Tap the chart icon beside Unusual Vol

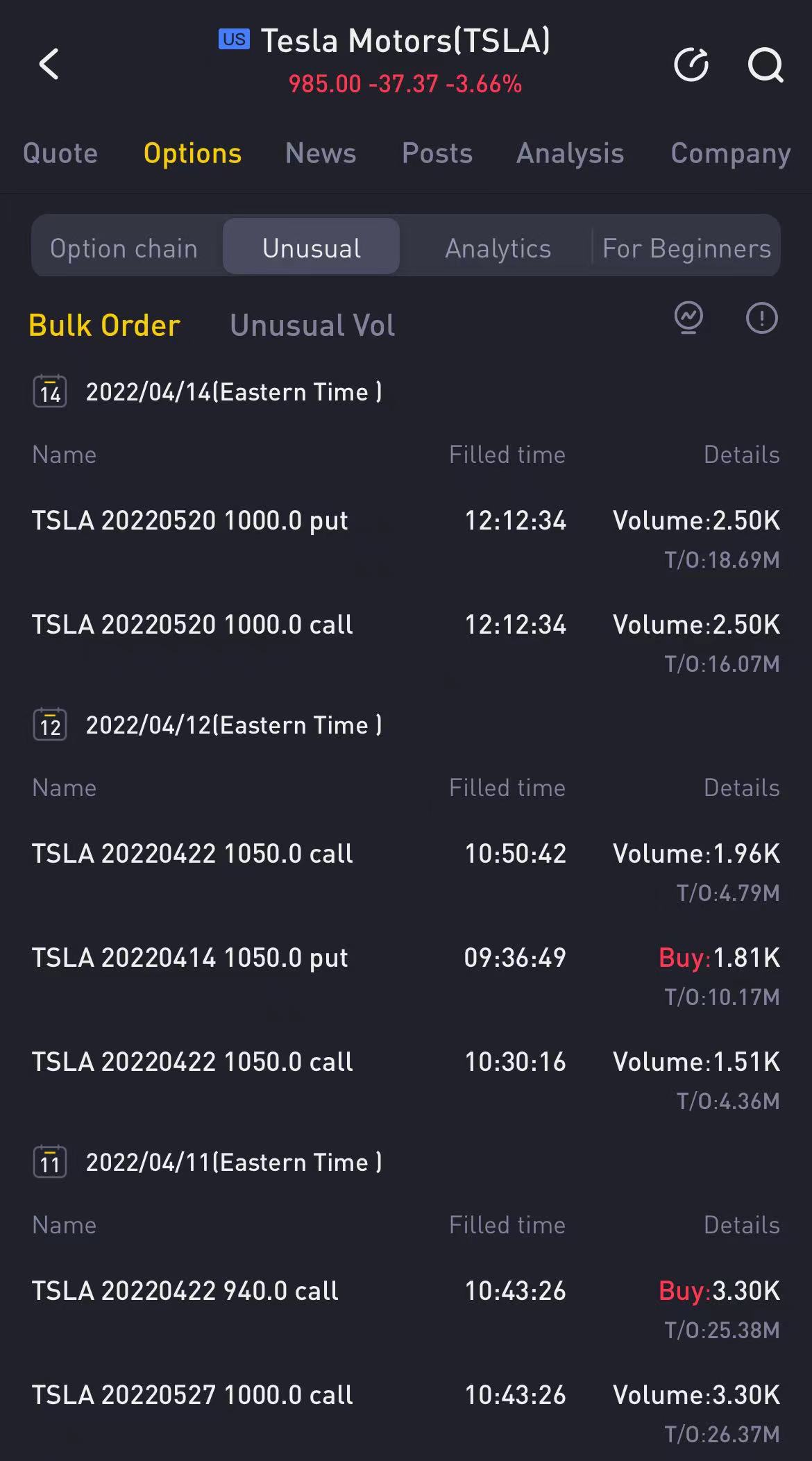(688, 319)
